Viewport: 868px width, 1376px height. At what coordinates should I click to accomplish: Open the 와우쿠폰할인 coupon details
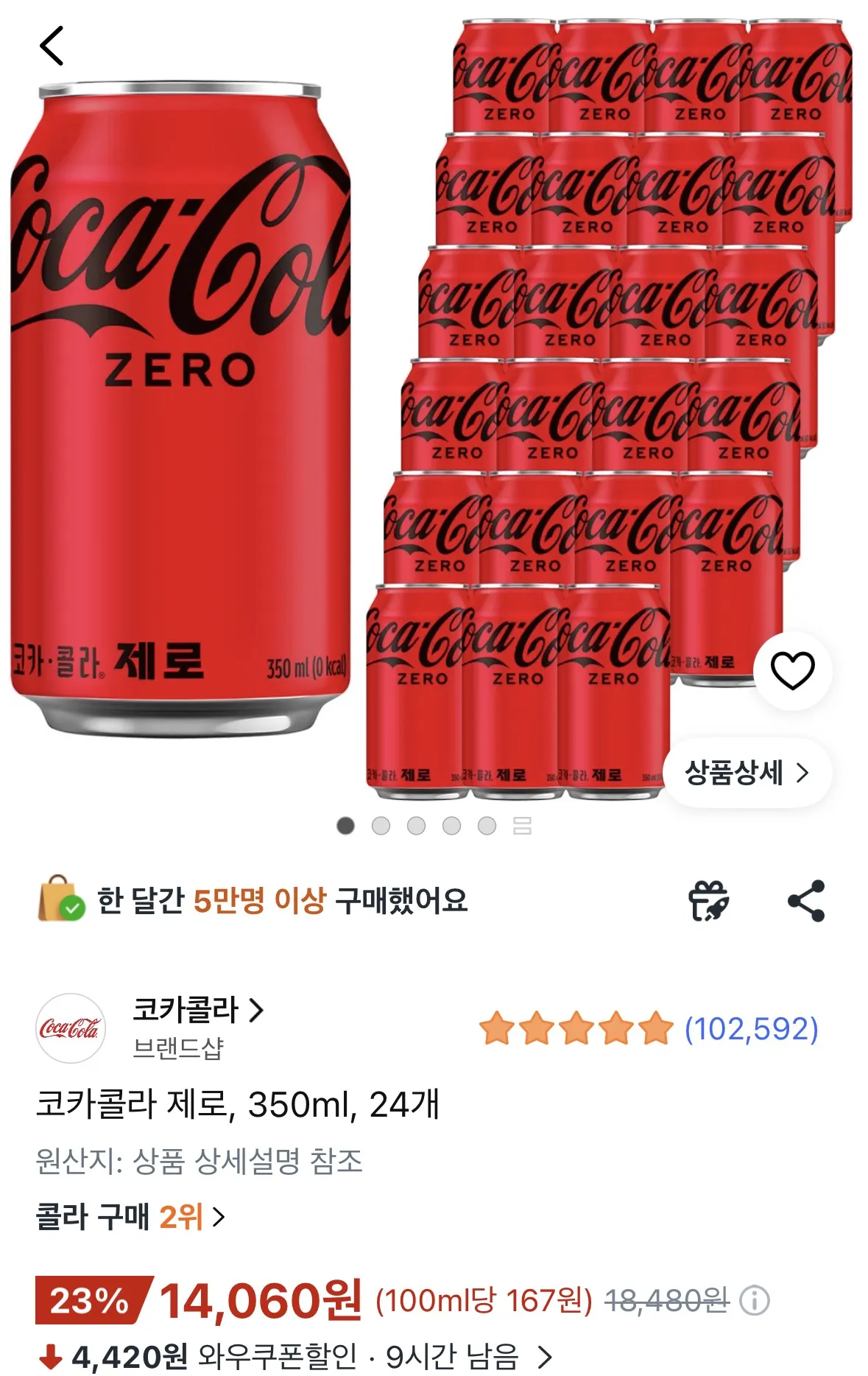click(x=294, y=1356)
